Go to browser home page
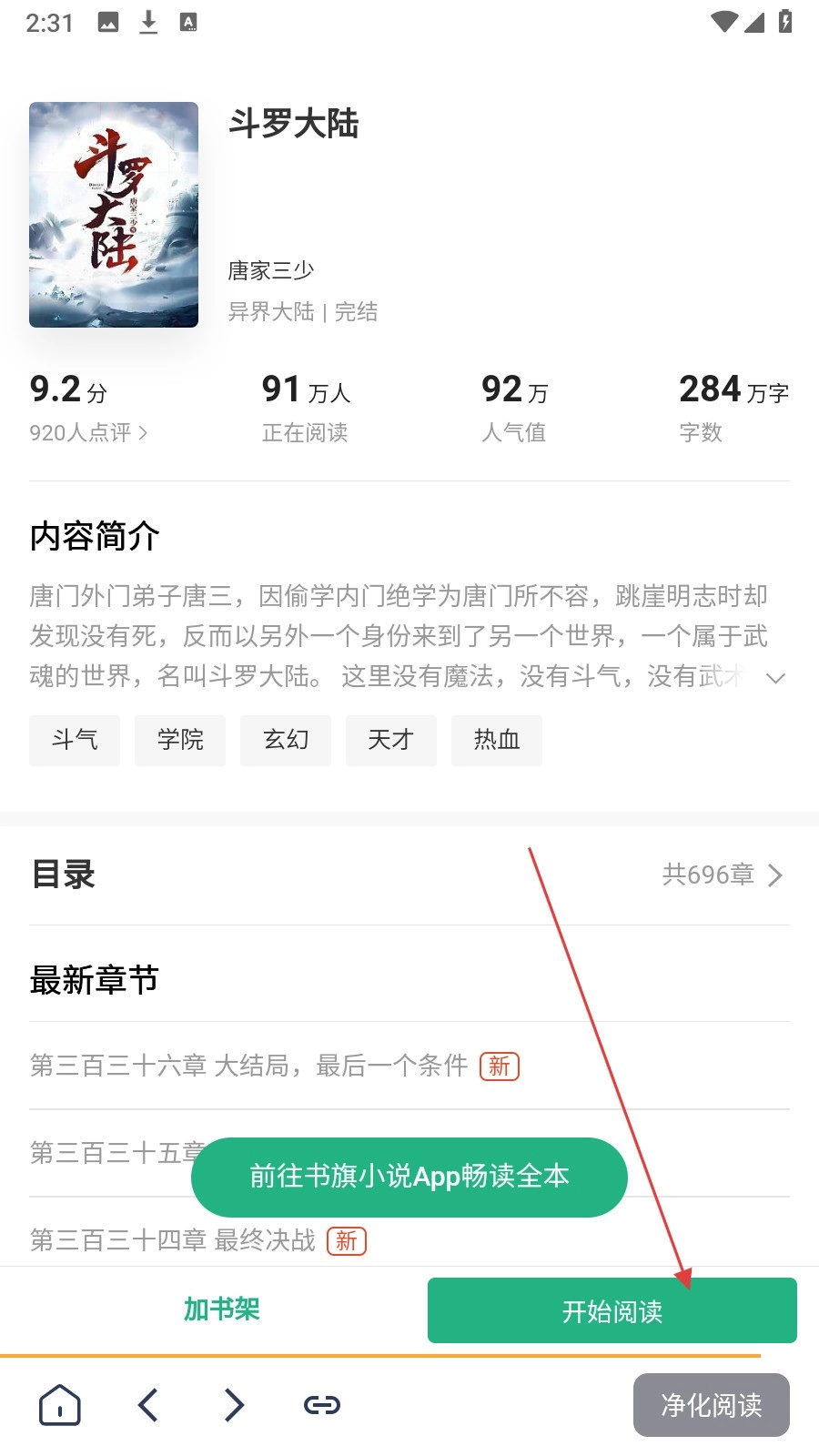819x1456 pixels. (x=60, y=1405)
